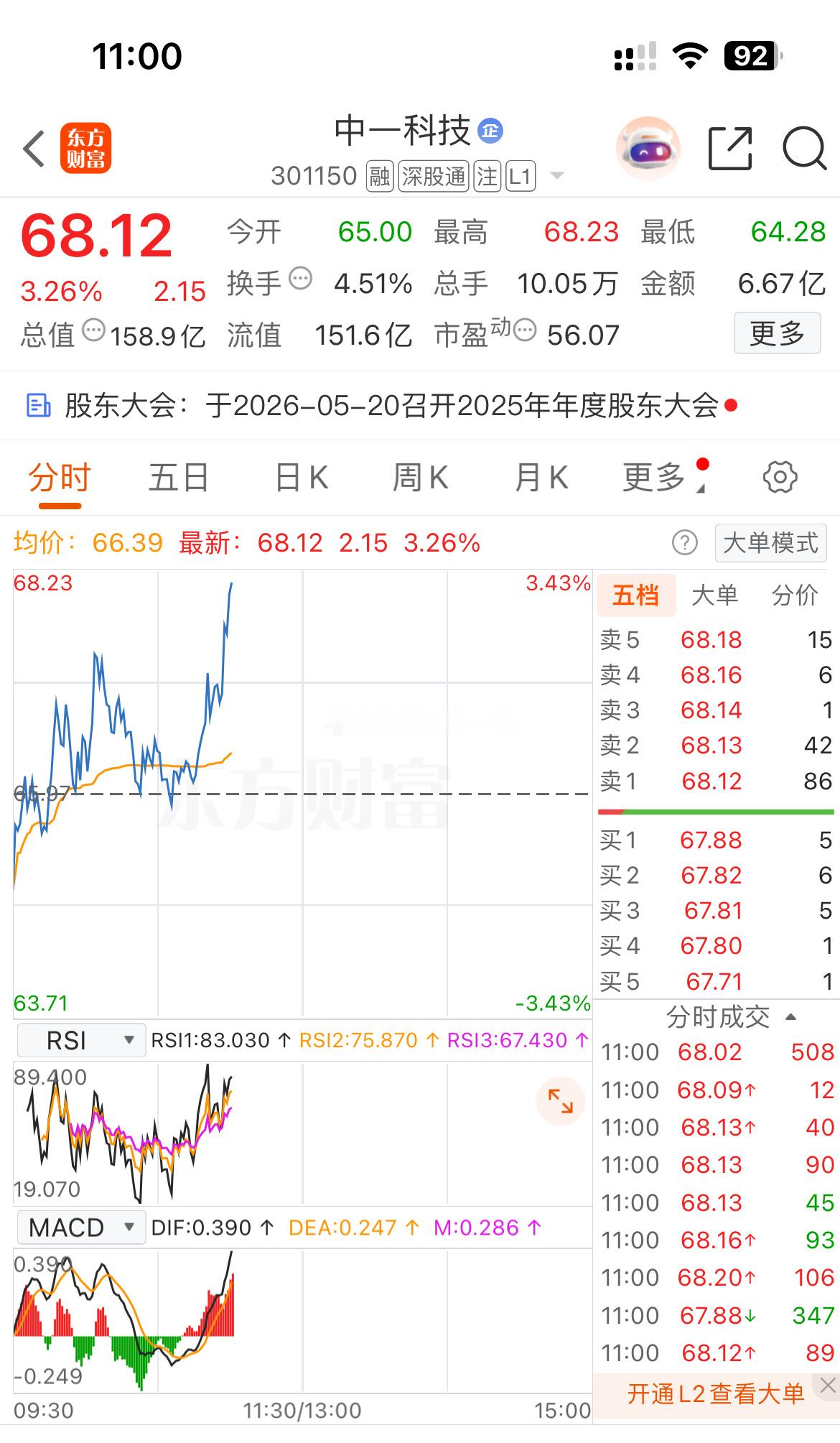The image size is (840, 1443).
Task: Switch order panel to 大单 tab
Action: pos(715,595)
